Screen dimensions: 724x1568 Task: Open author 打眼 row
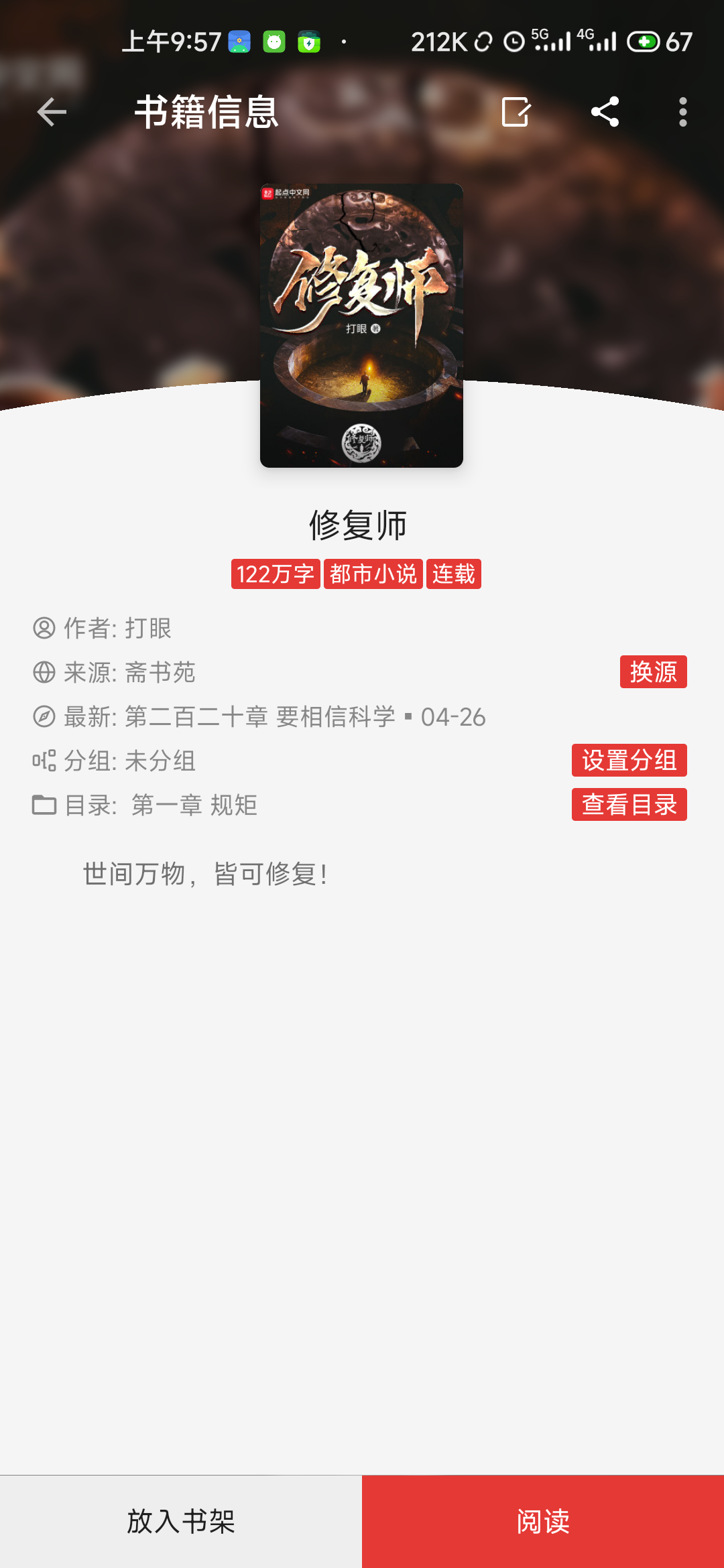tap(117, 629)
